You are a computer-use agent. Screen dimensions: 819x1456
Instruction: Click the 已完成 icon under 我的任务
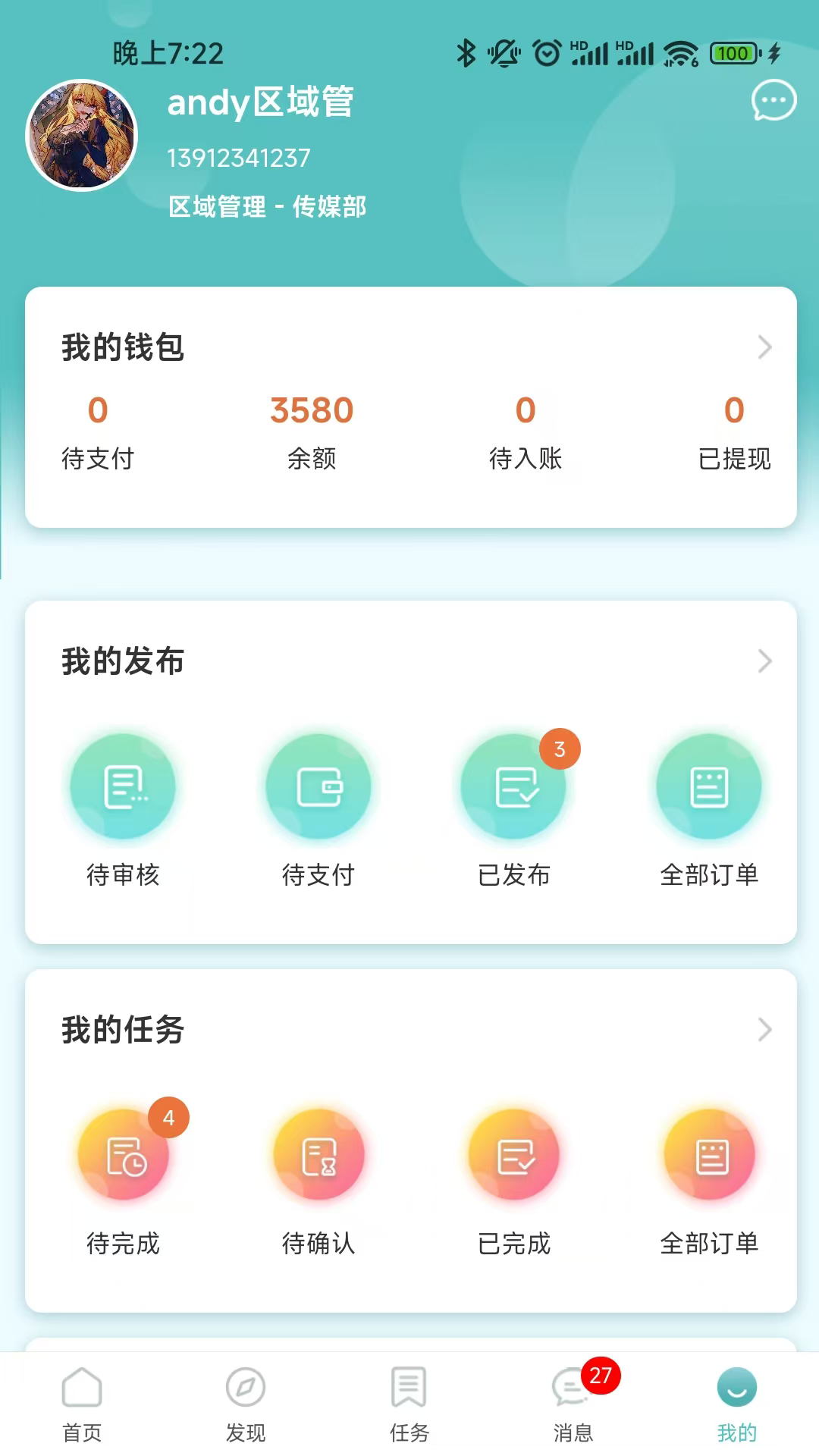pyautogui.click(x=513, y=1153)
